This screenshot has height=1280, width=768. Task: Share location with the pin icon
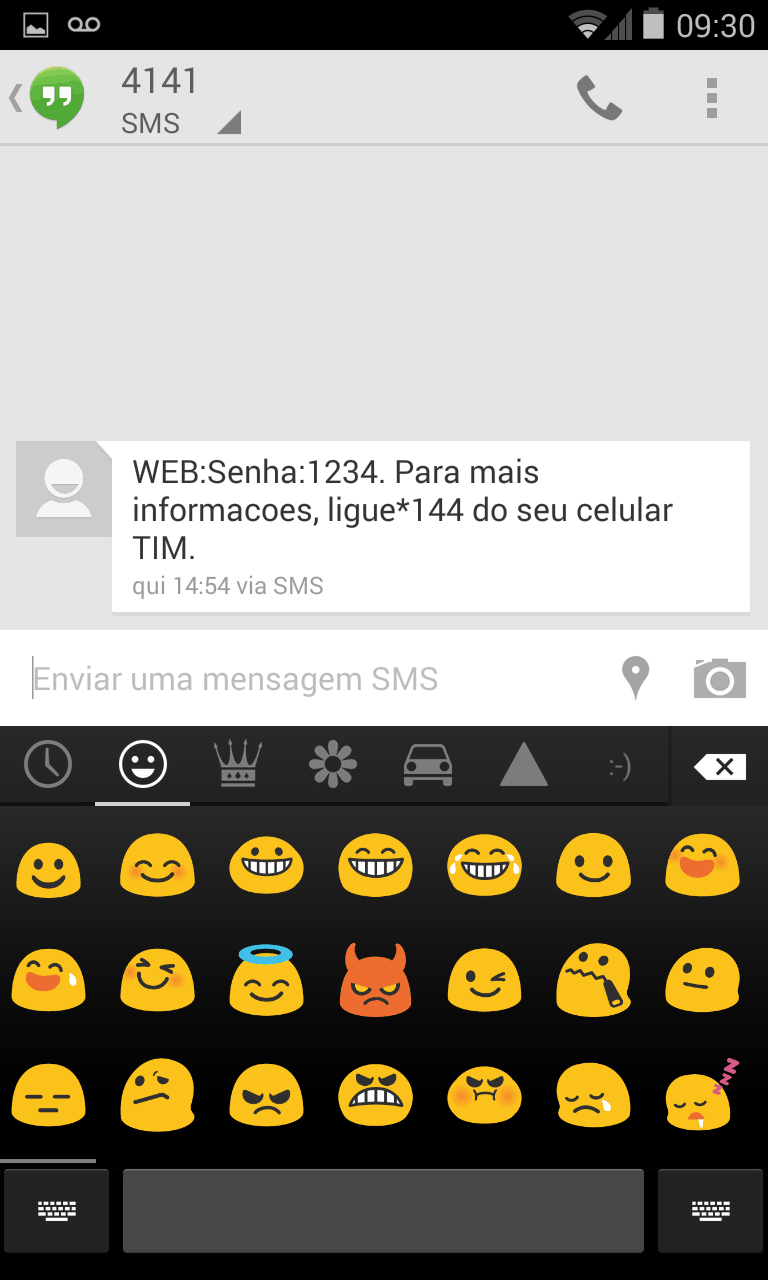tap(635, 679)
